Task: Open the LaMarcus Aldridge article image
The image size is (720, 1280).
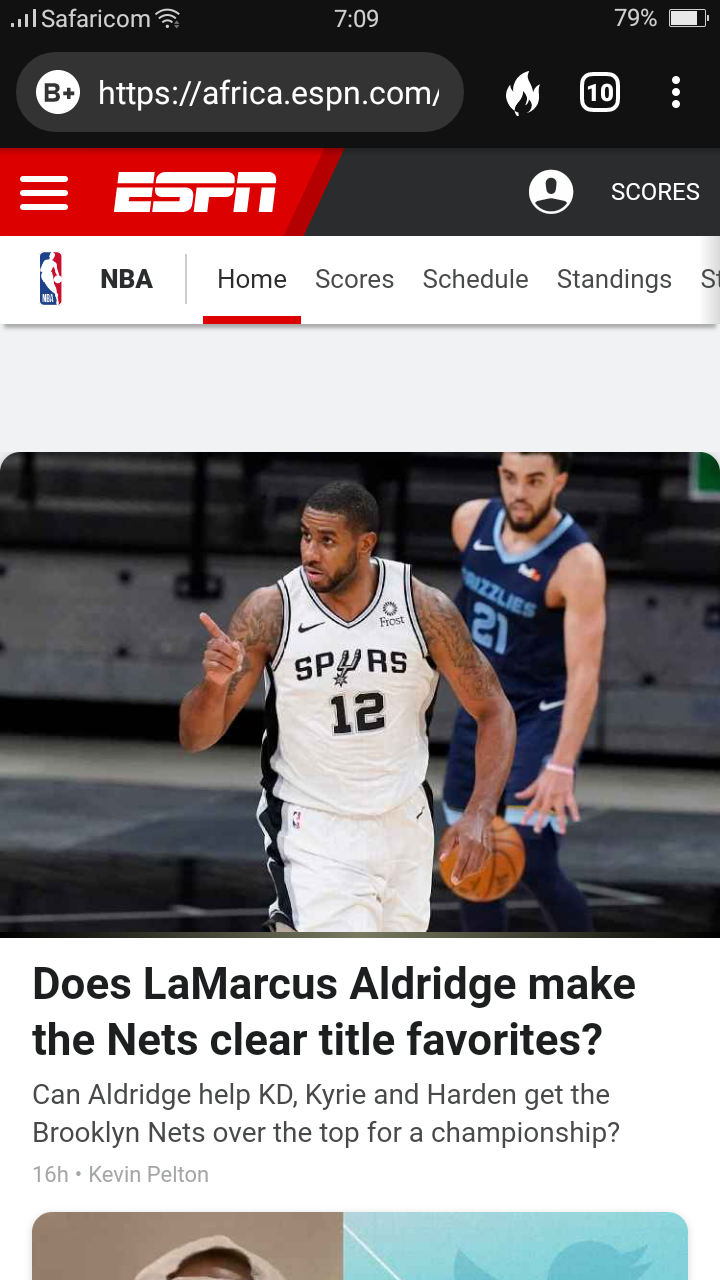Action: coord(360,692)
